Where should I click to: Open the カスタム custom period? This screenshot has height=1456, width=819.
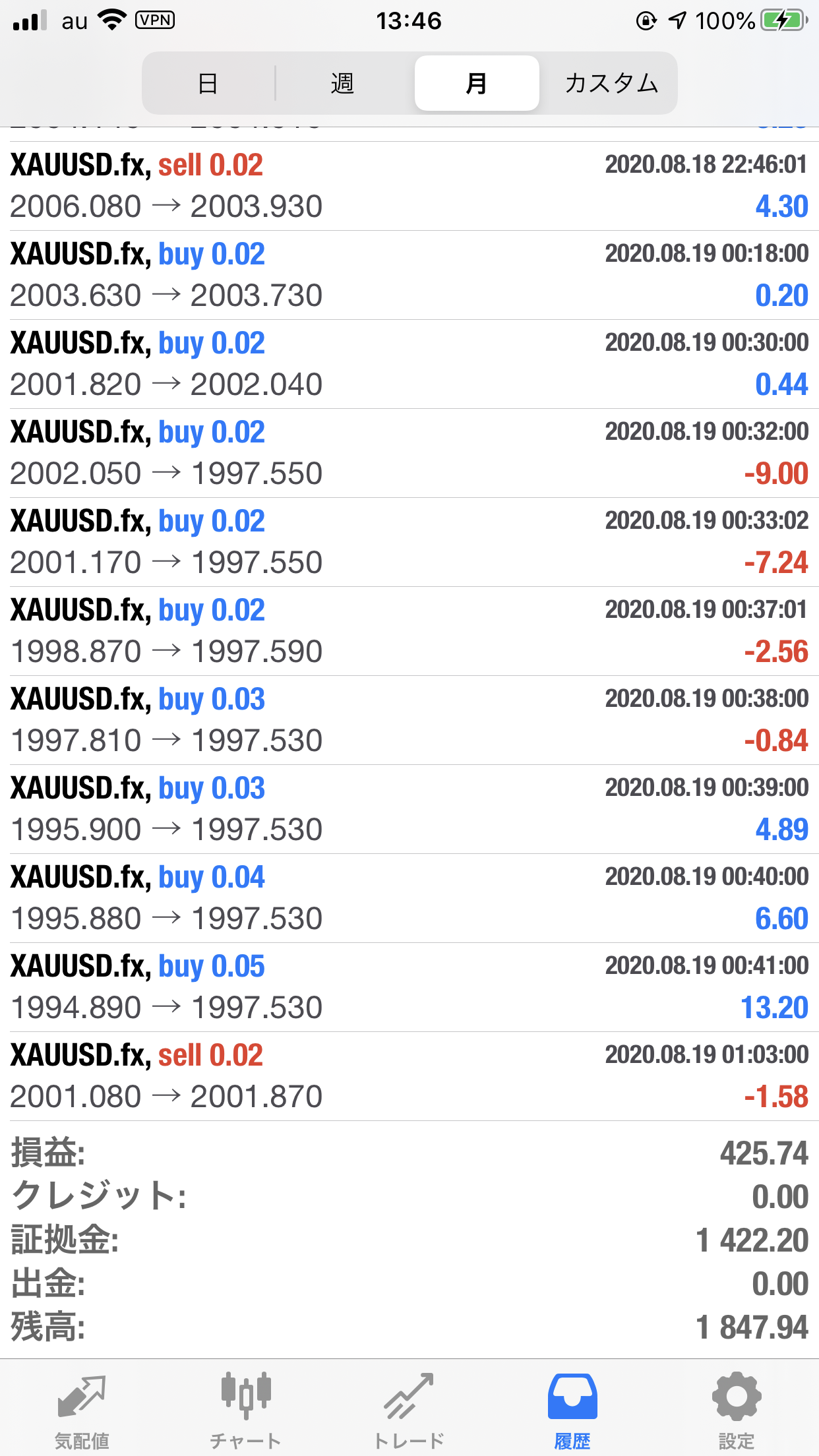pyautogui.click(x=611, y=83)
